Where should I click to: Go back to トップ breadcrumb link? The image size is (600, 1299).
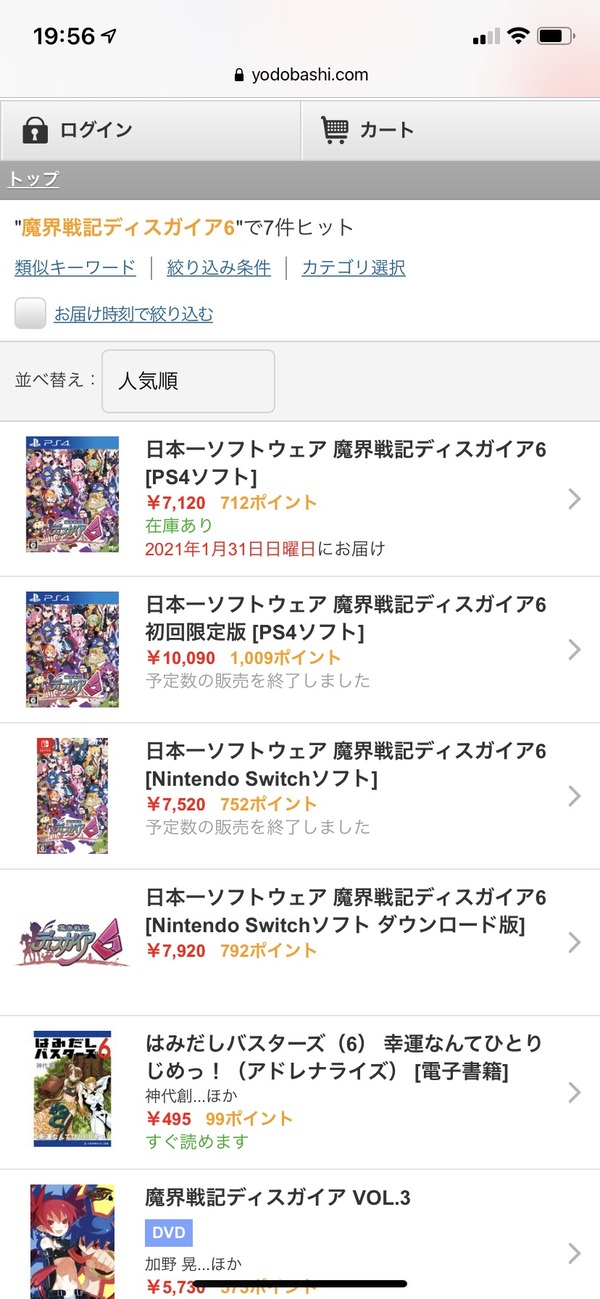[34, 179]
